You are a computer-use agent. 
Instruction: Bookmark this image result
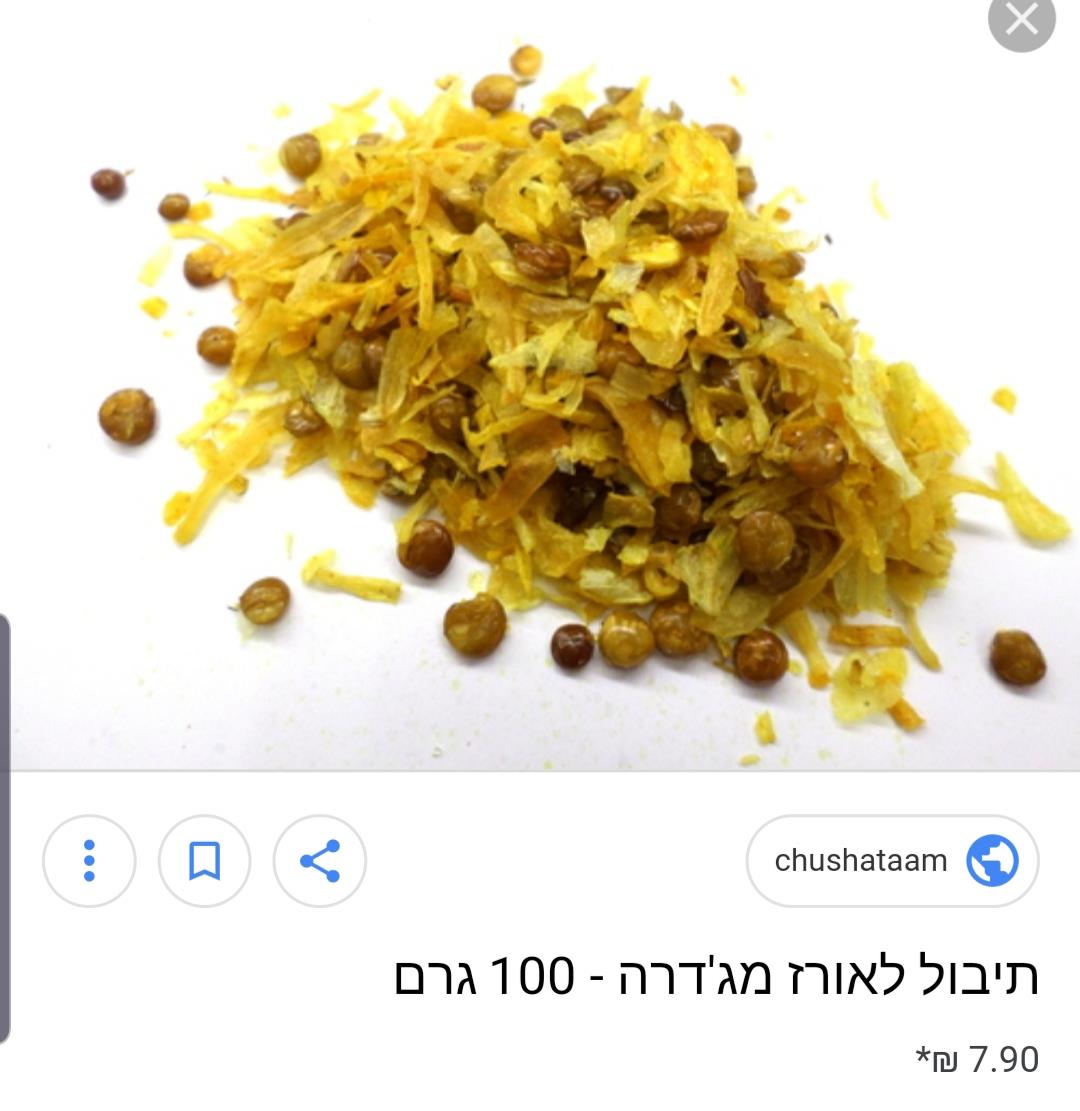[204, 861]
